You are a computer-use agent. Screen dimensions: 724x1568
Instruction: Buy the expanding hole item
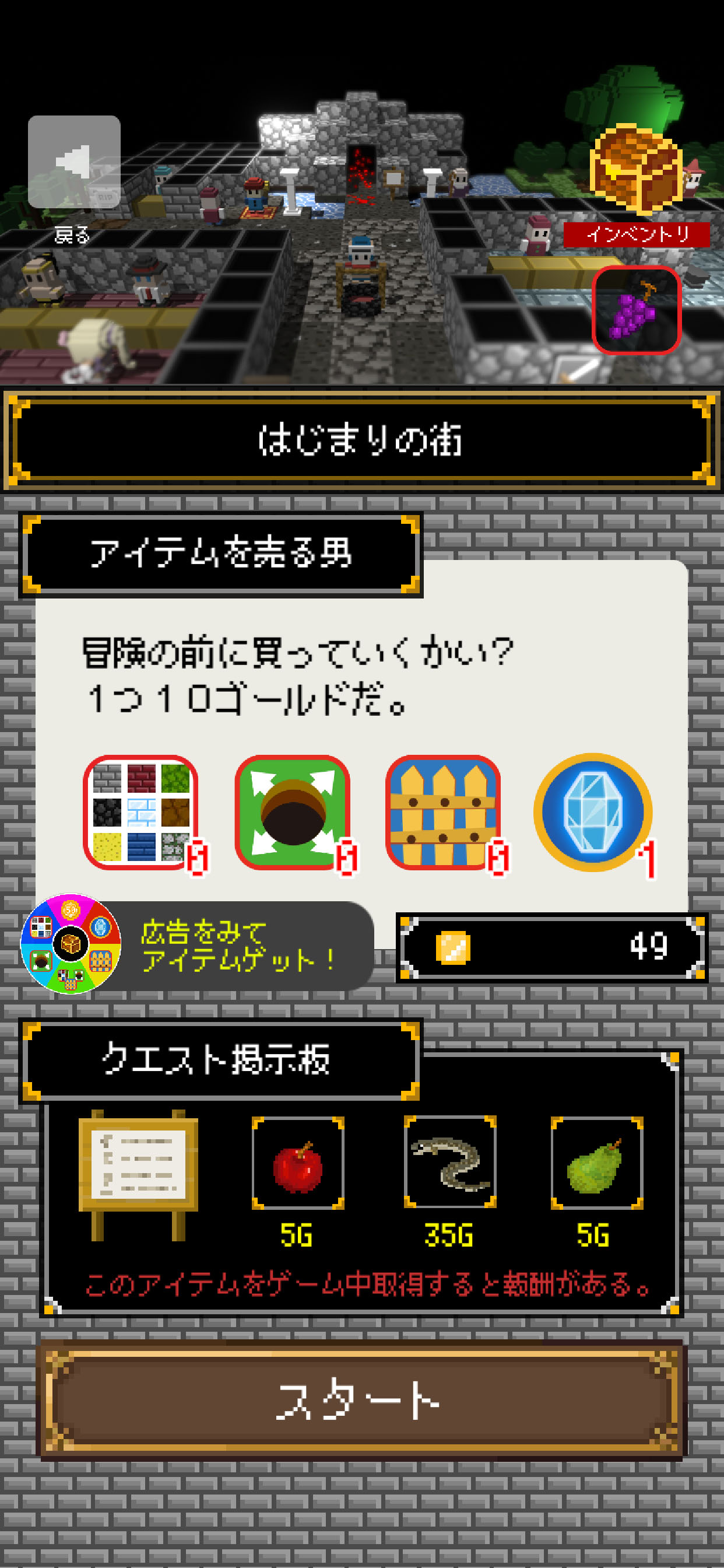click(x=293, y=813)
